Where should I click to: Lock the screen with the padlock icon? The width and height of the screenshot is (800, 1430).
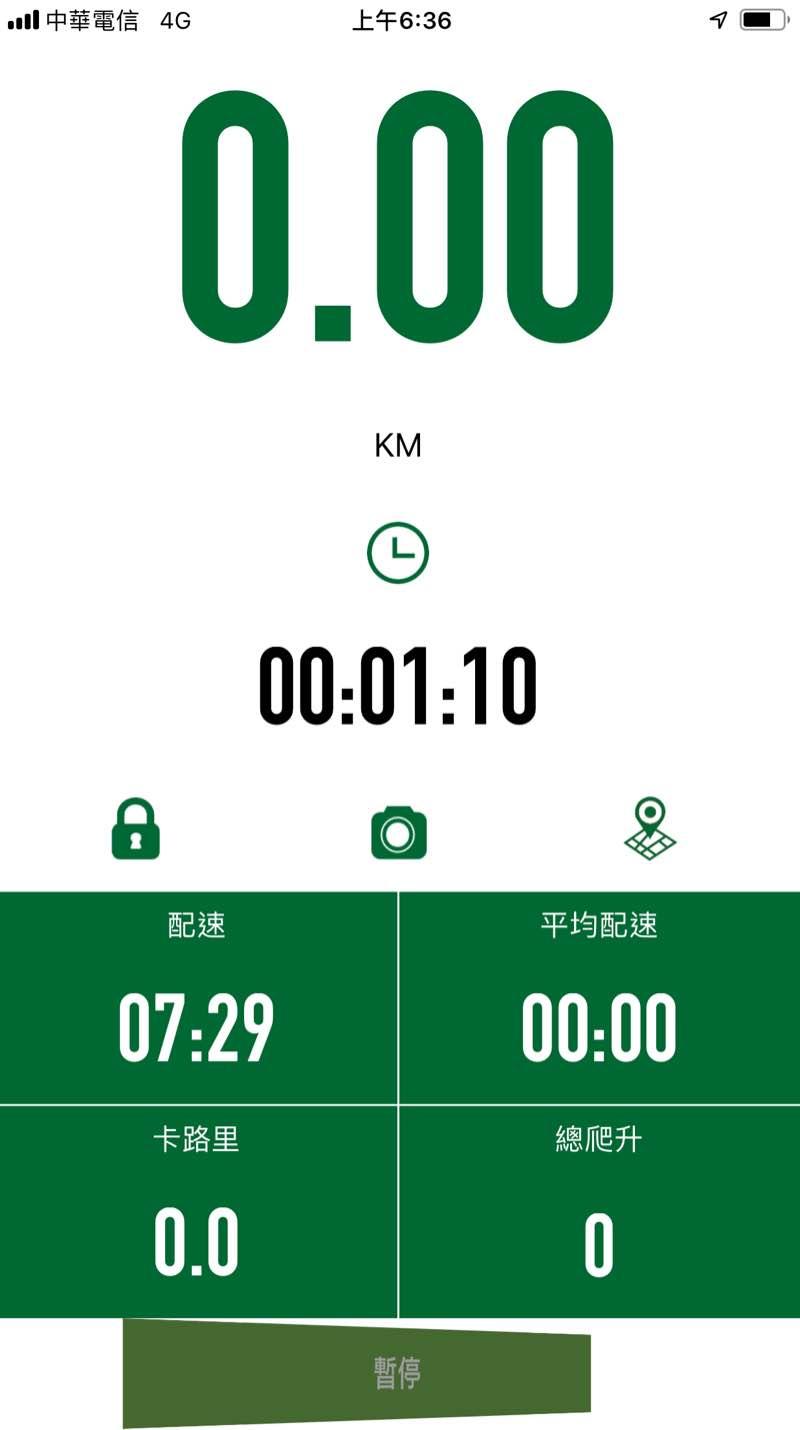click(x=135, y=829)
